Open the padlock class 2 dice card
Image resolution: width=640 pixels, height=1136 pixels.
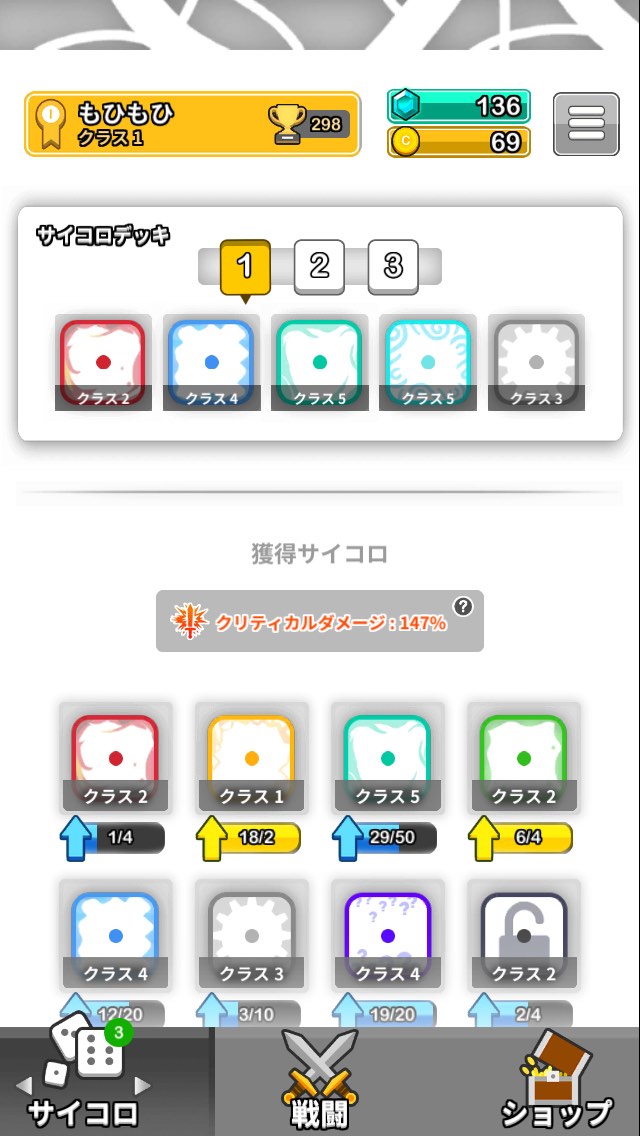[x=524, y=935]
